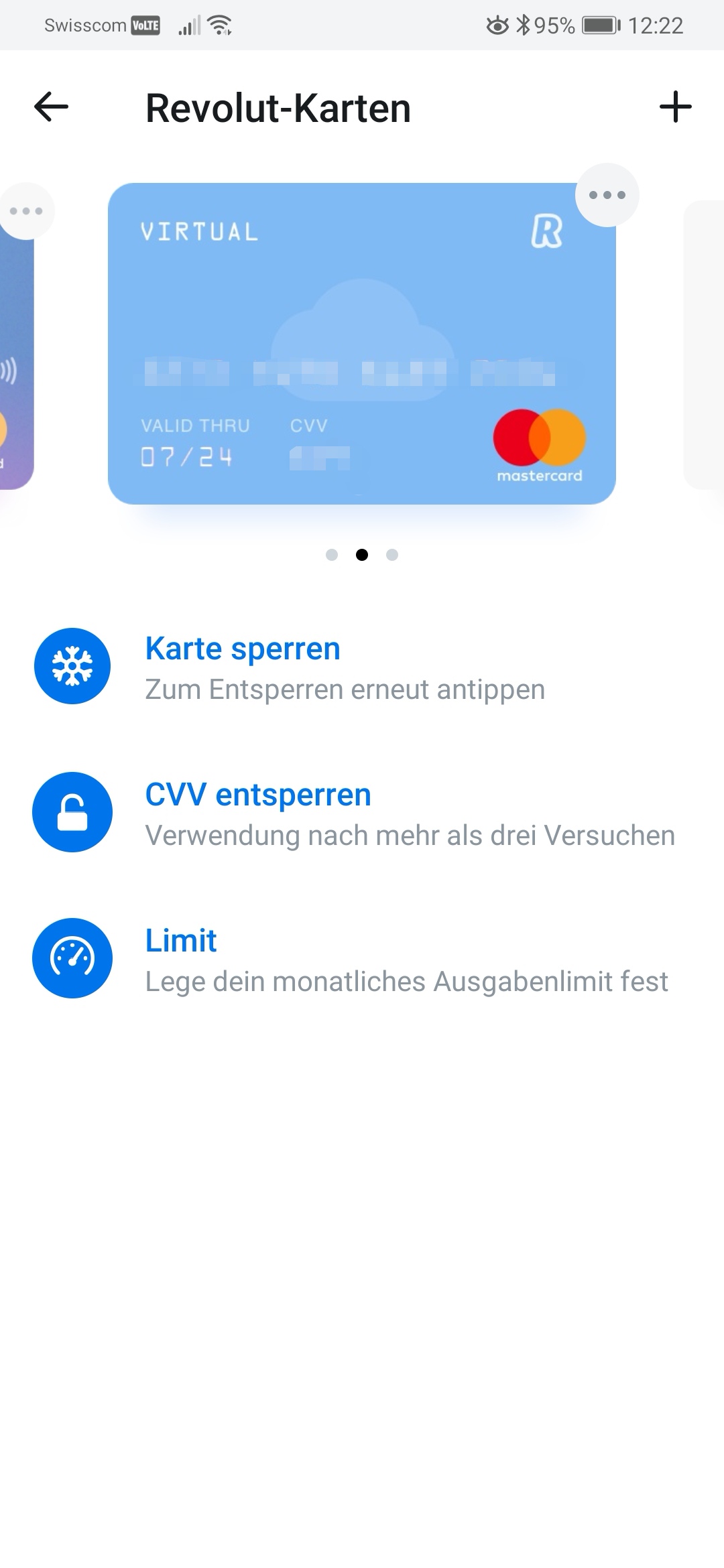724x1568 pixels.
Task: Jump to the third card page dot
Action: (392, 555)
